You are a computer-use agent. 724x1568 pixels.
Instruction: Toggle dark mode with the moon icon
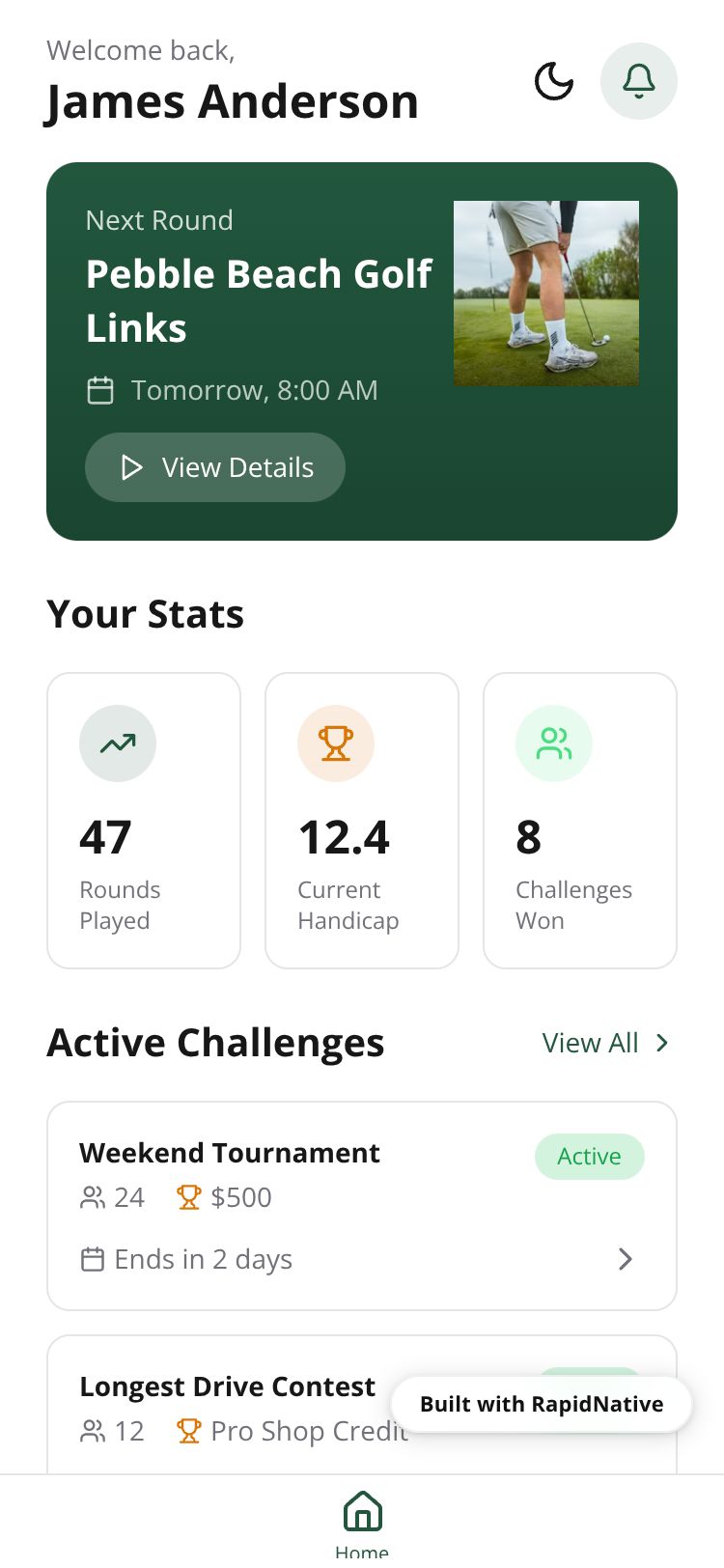tap(554, 81)
